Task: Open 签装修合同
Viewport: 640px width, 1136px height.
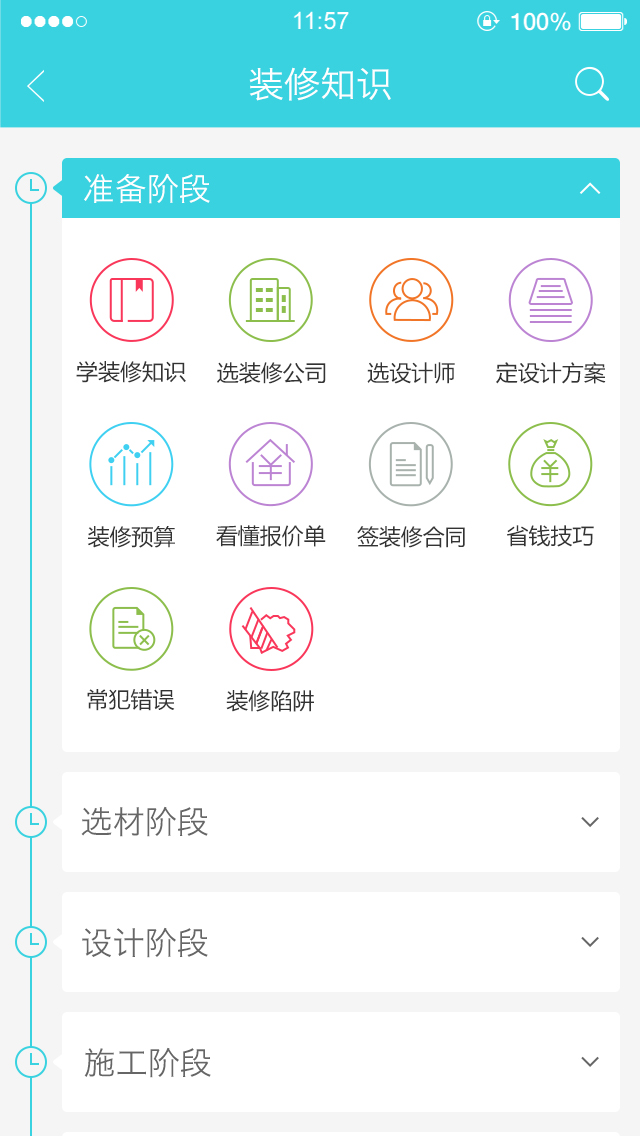Action: [411, 485]
